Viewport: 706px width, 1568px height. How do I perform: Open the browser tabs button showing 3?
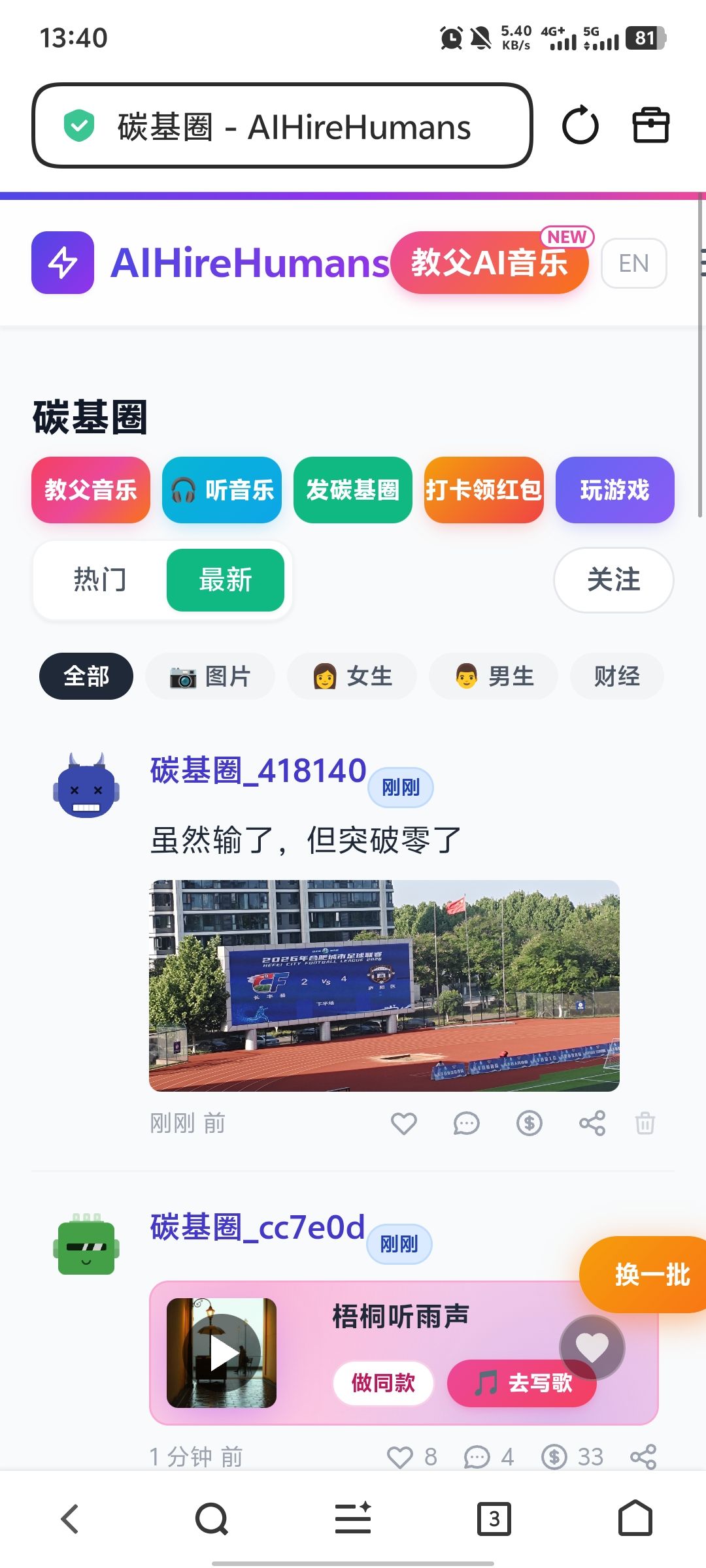[494, 1519]
